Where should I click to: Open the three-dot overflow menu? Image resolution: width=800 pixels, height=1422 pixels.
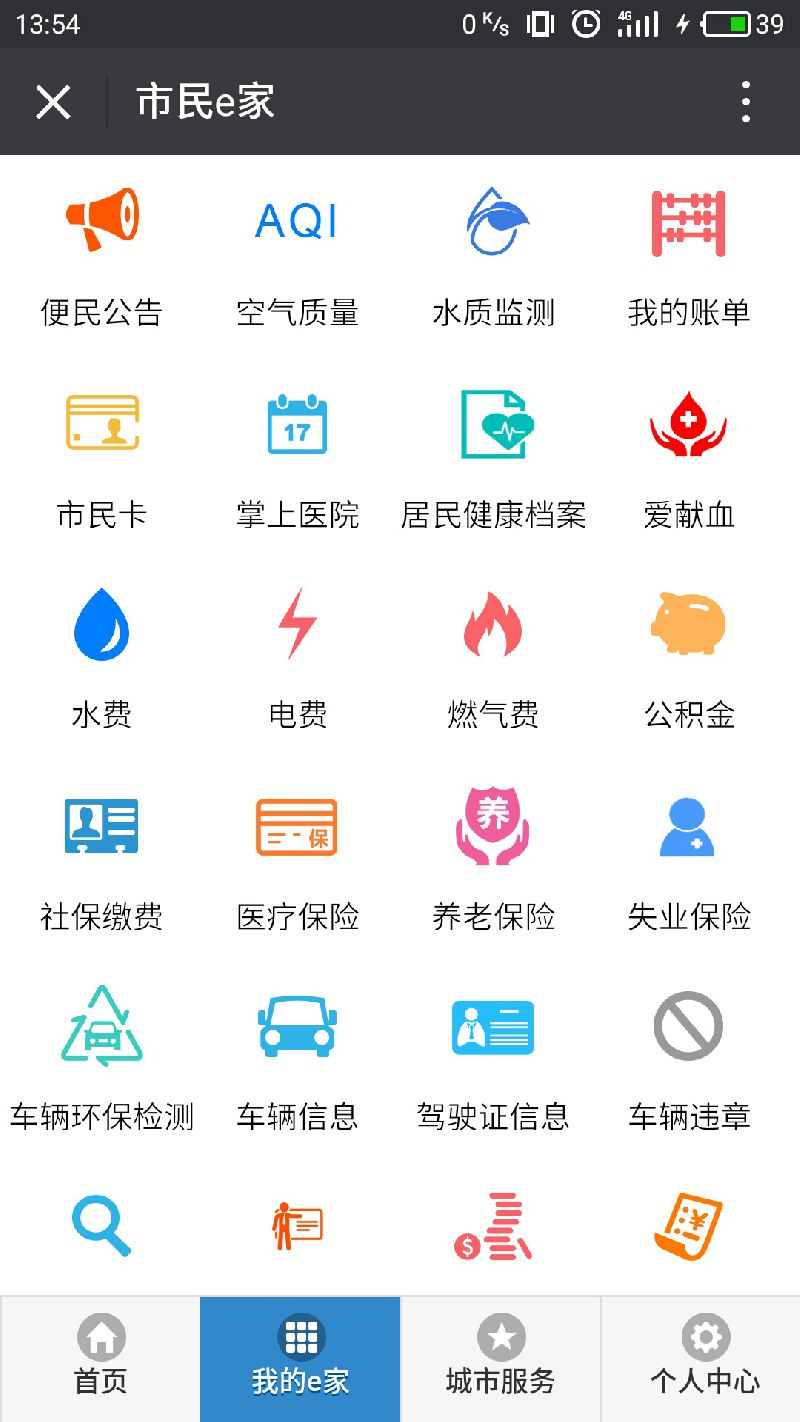tap(745, 102)
